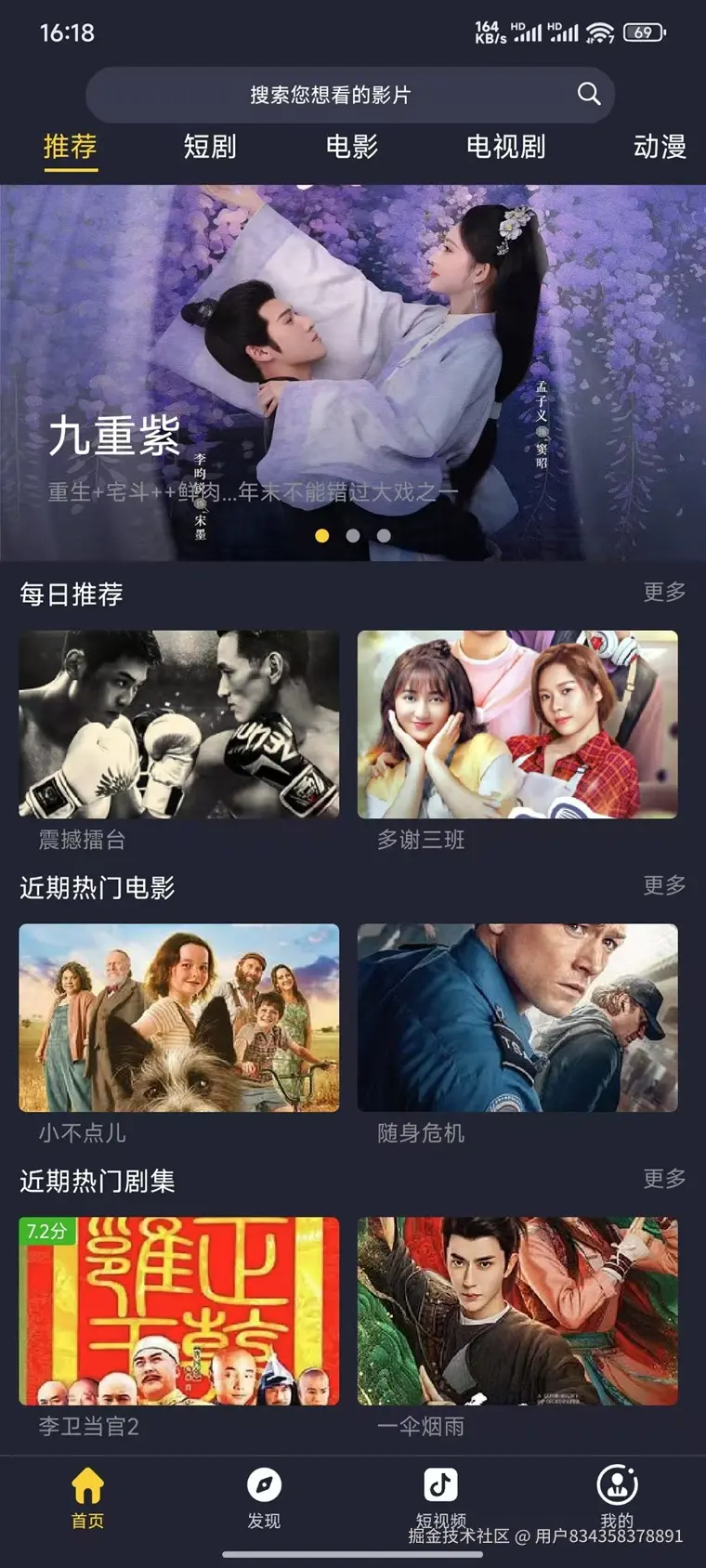This screenshot has width=706, height=1568.
Task: Open the series 李卫当官2
Action: pos(179,1311)
